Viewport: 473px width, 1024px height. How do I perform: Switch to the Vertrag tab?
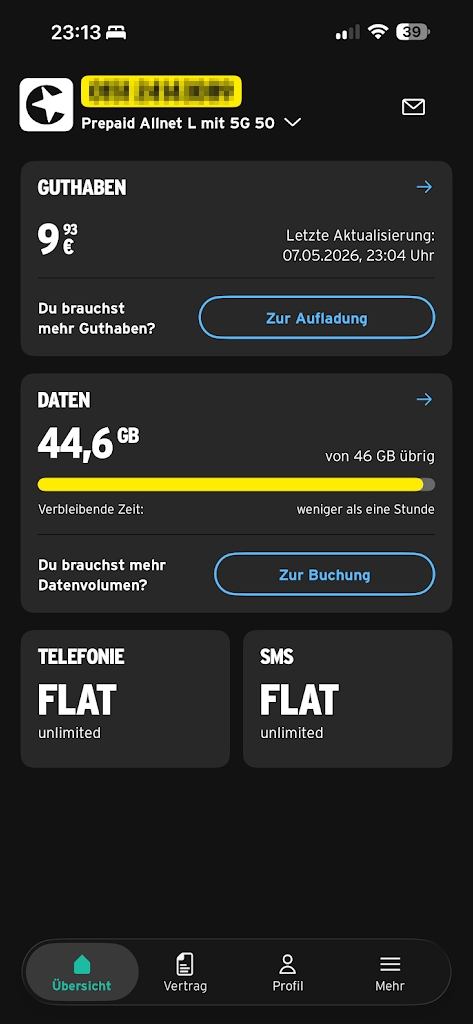click(185, 972)
